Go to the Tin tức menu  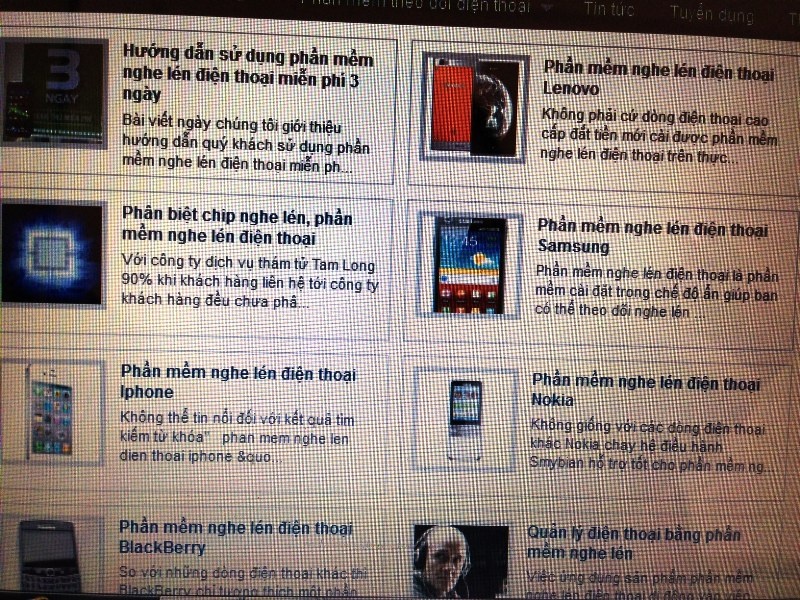tap(611, 9)
